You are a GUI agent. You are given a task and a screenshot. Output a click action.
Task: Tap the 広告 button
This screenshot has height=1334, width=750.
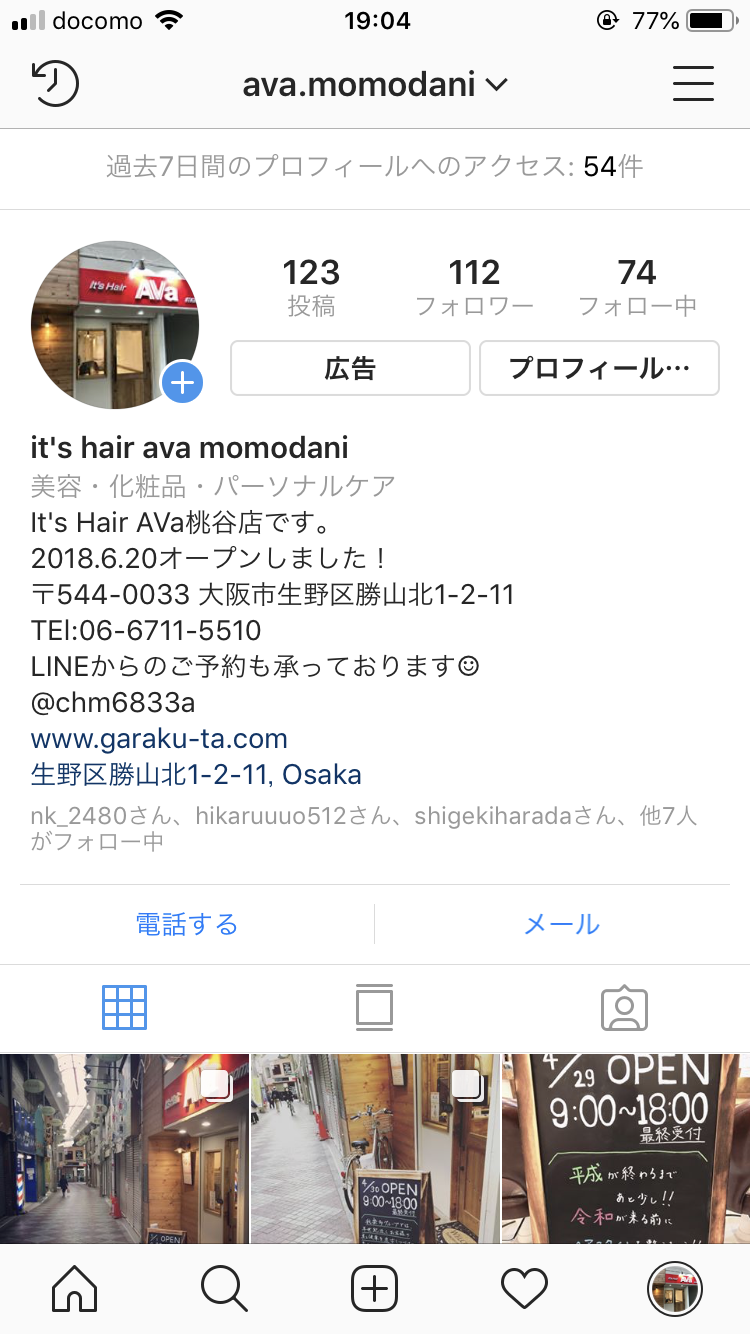coord(350,368)
